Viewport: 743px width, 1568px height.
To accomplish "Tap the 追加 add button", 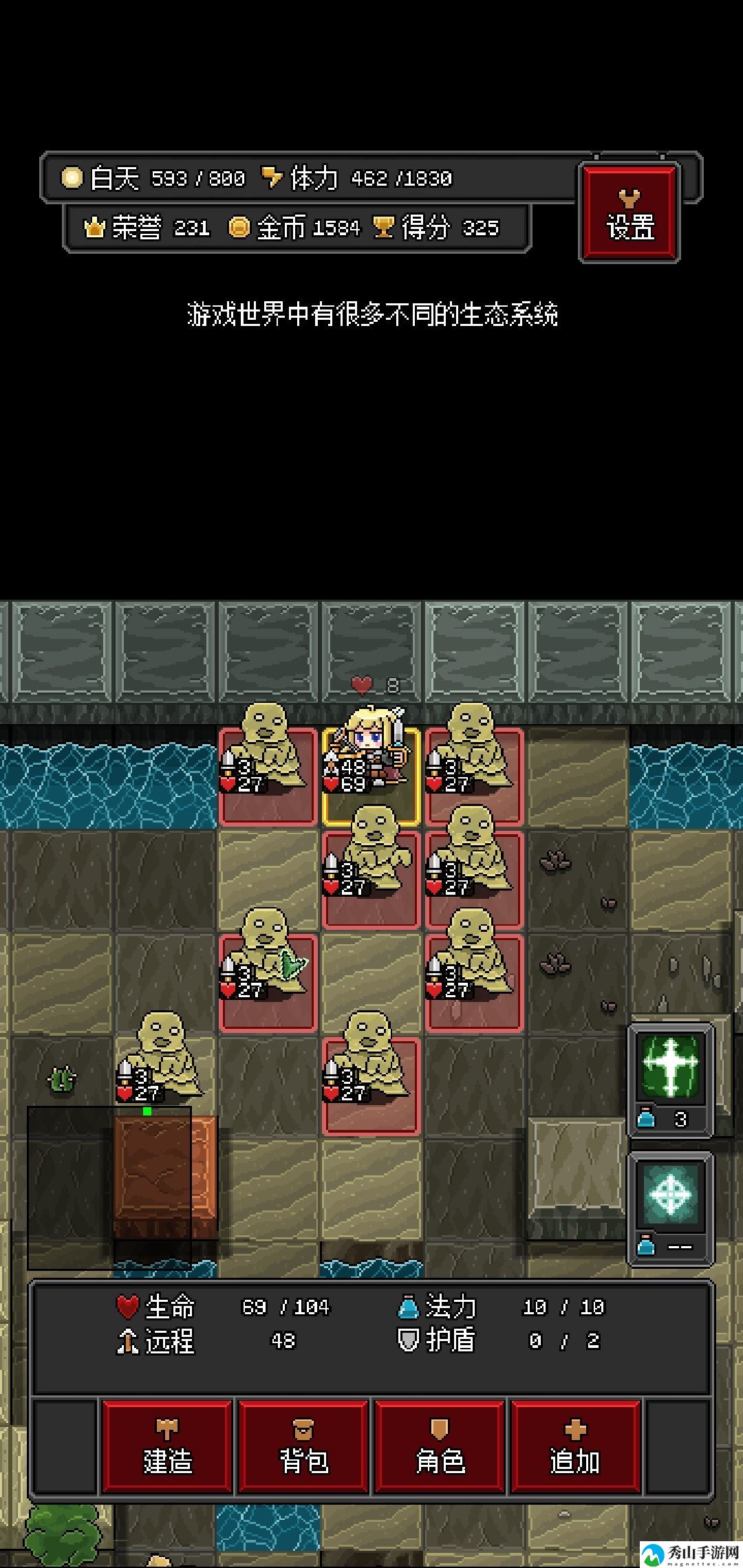I will click(575, 1446).
